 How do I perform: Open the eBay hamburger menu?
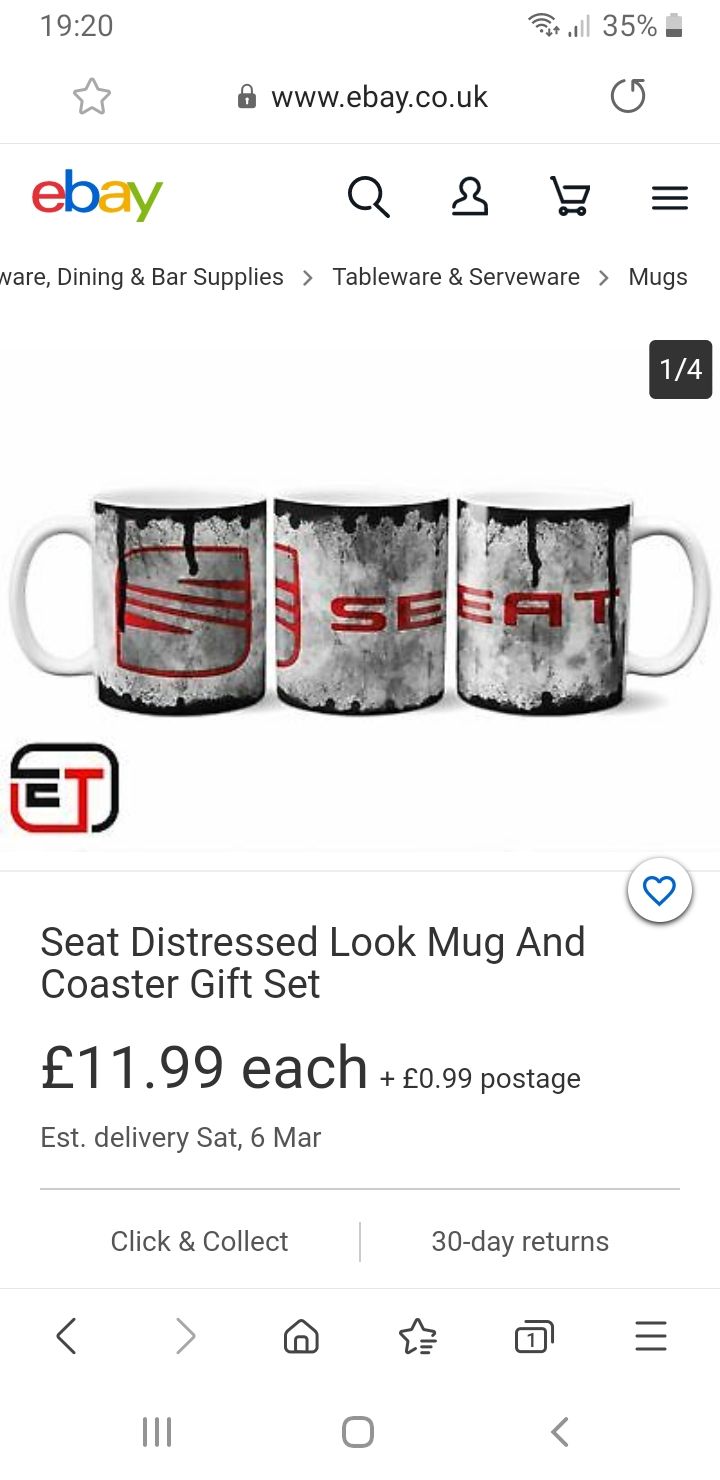click(x=669, y=197)
